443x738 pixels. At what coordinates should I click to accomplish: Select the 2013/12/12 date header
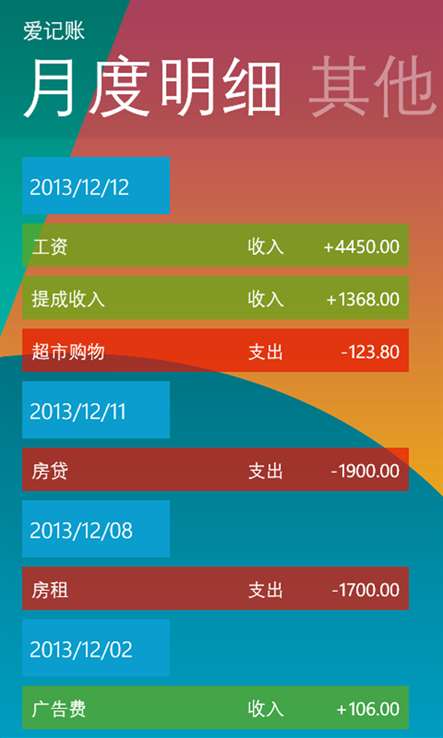[x=96, y=186]
